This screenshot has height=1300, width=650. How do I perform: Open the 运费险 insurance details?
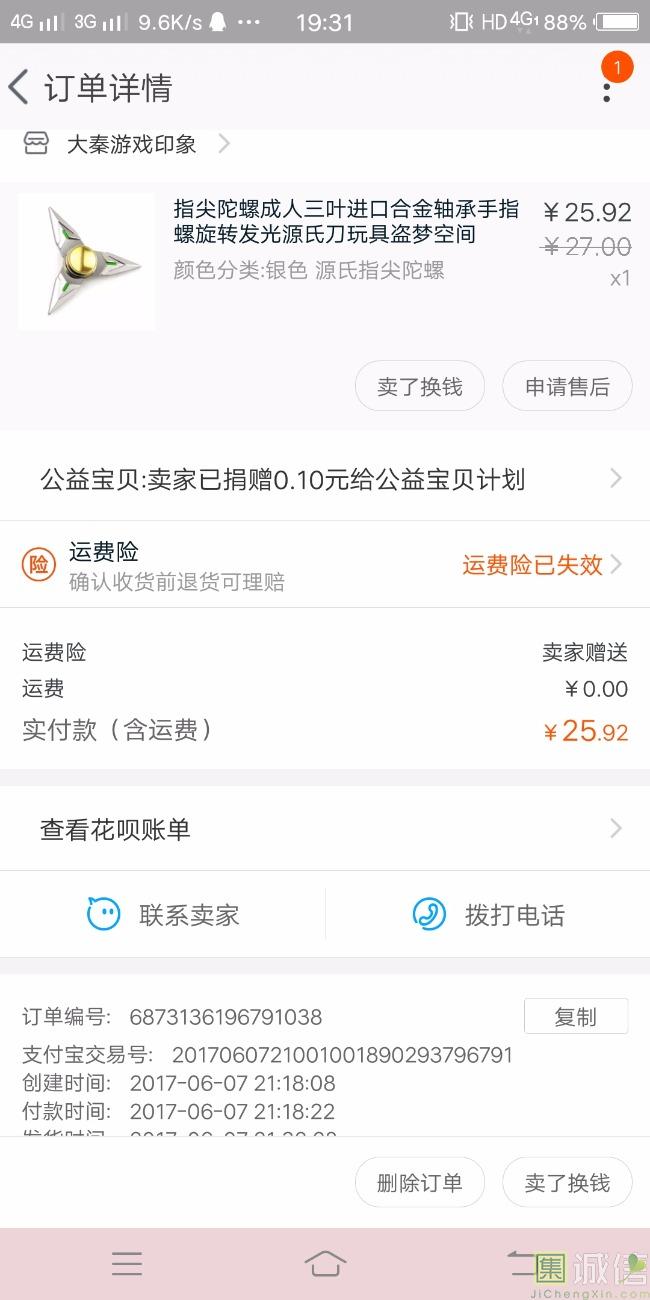325,565
